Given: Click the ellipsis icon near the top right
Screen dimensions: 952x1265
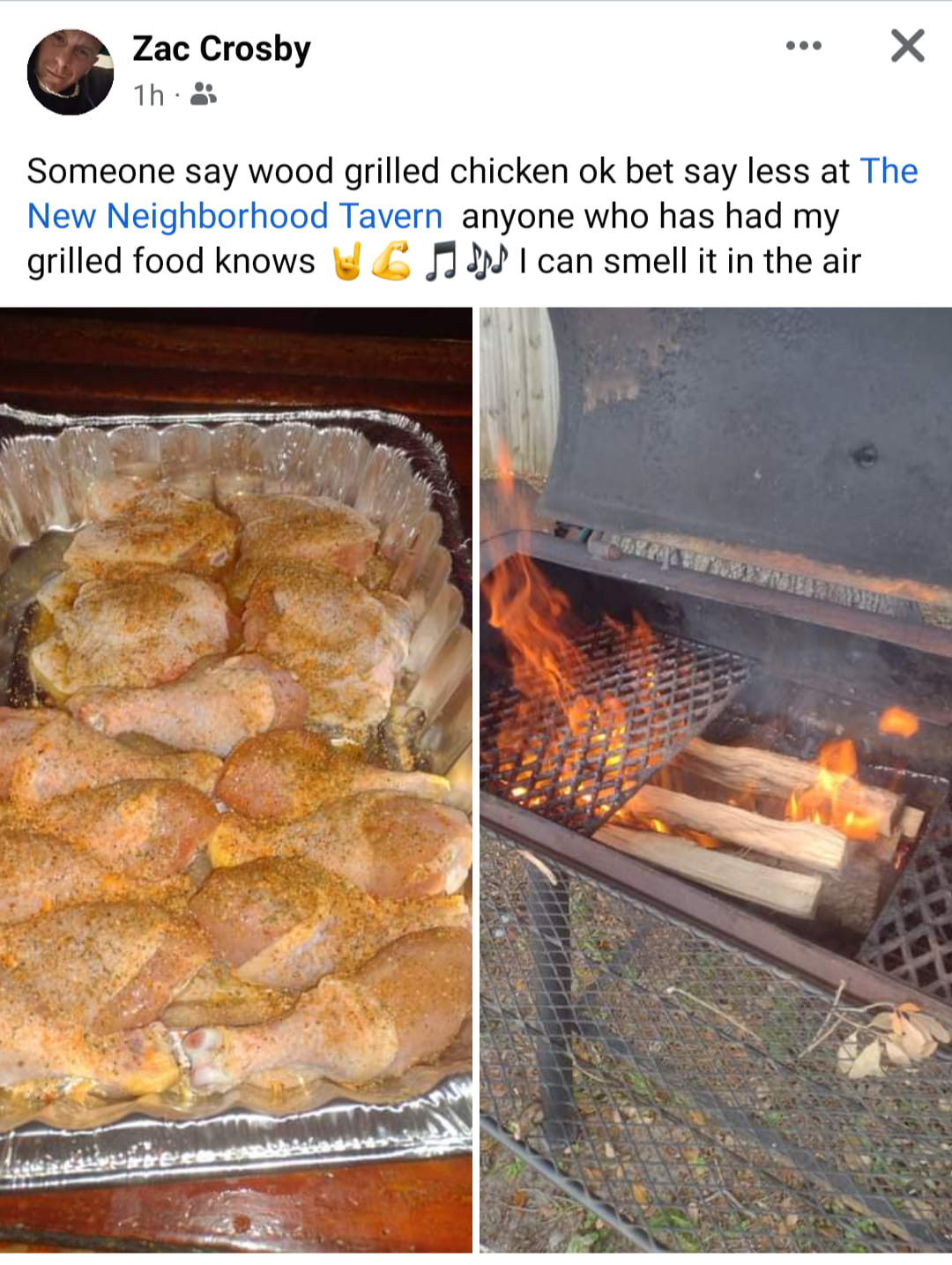Looking at the screenshot, I should [x=804, y=47].
